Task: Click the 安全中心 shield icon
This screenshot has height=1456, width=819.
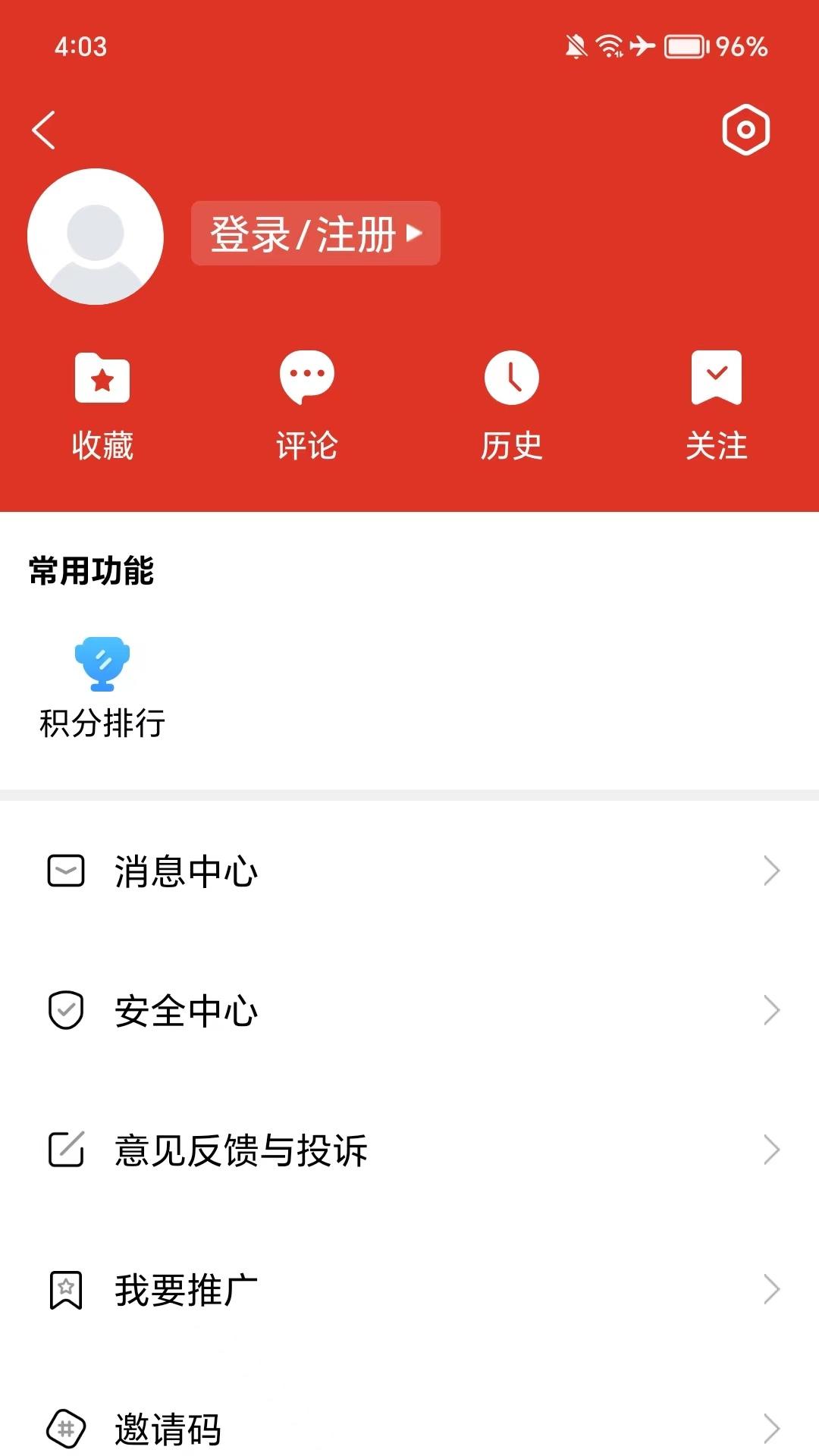Action: click(66, 1009)
